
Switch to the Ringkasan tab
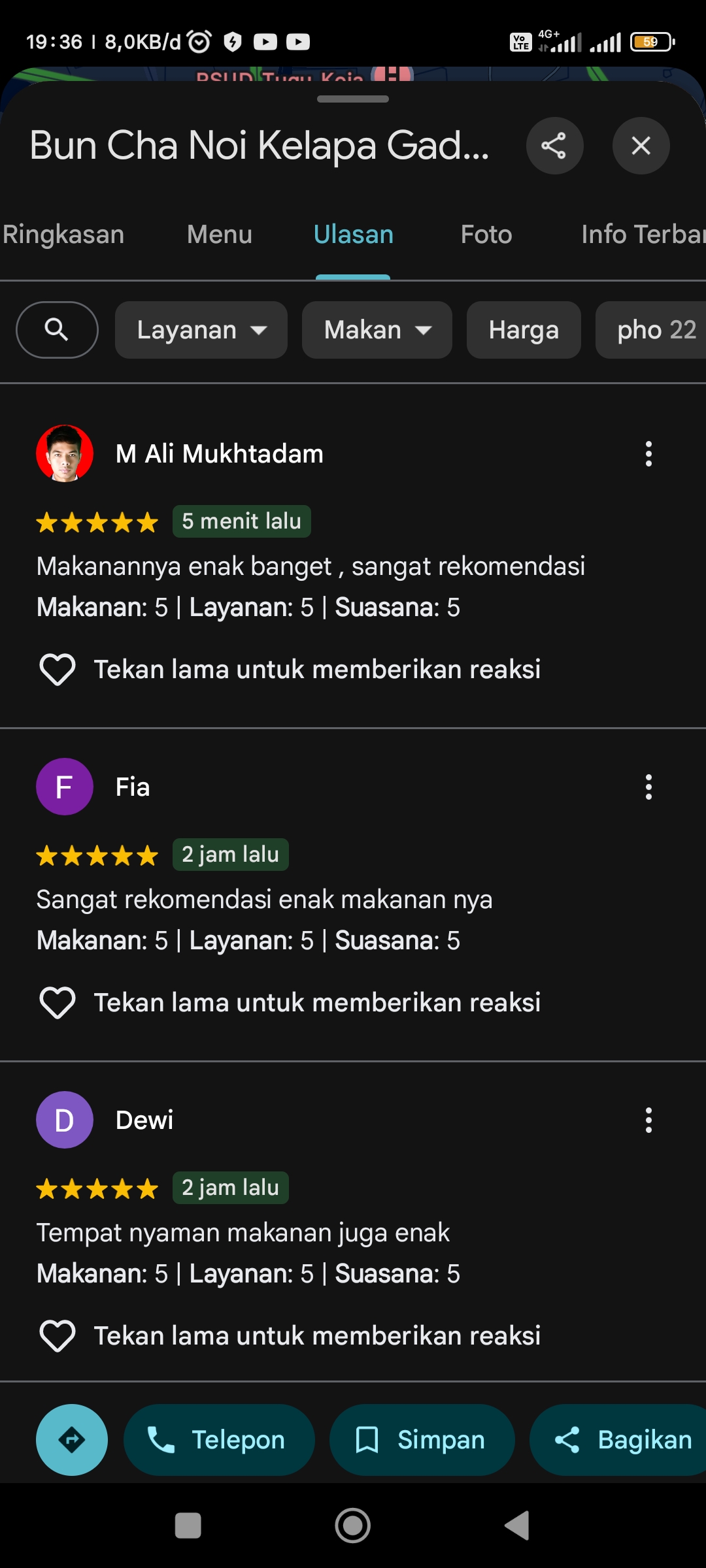click(x=63, y=235)
